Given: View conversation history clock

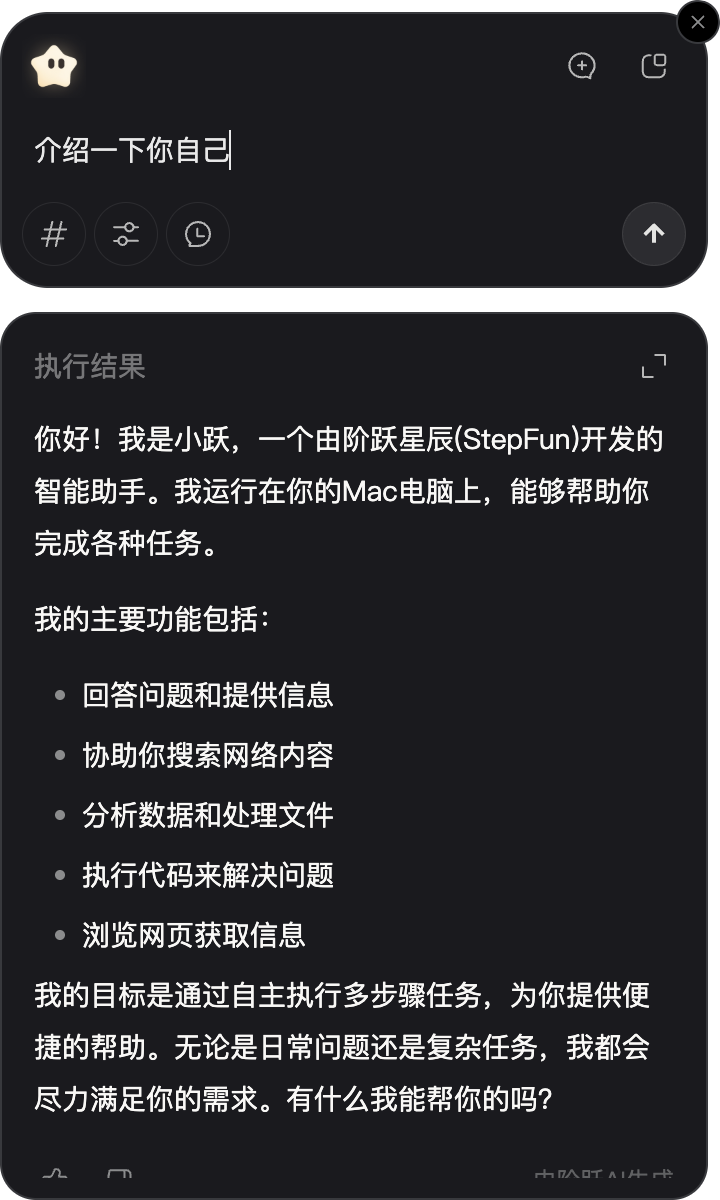Looking at the screenshot, I should [198, 234].
